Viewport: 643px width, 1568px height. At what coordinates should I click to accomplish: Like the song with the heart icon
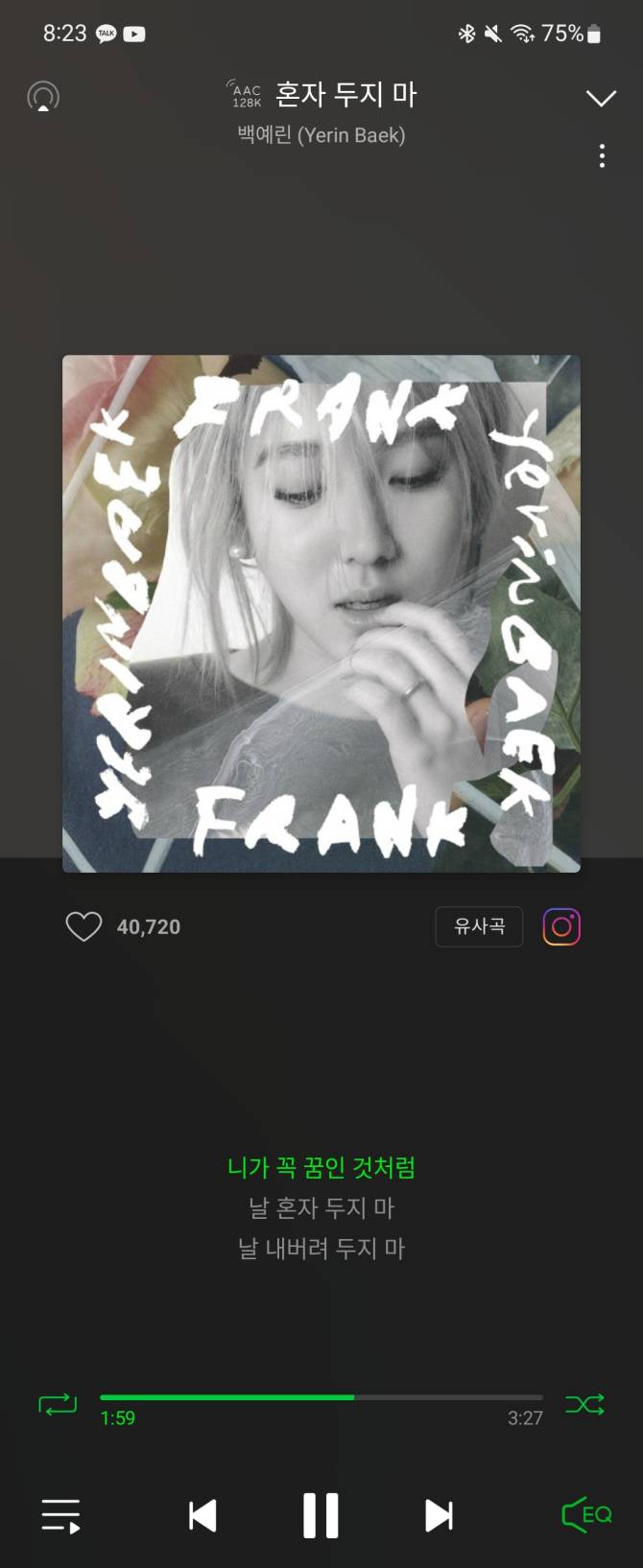point(83,926)
